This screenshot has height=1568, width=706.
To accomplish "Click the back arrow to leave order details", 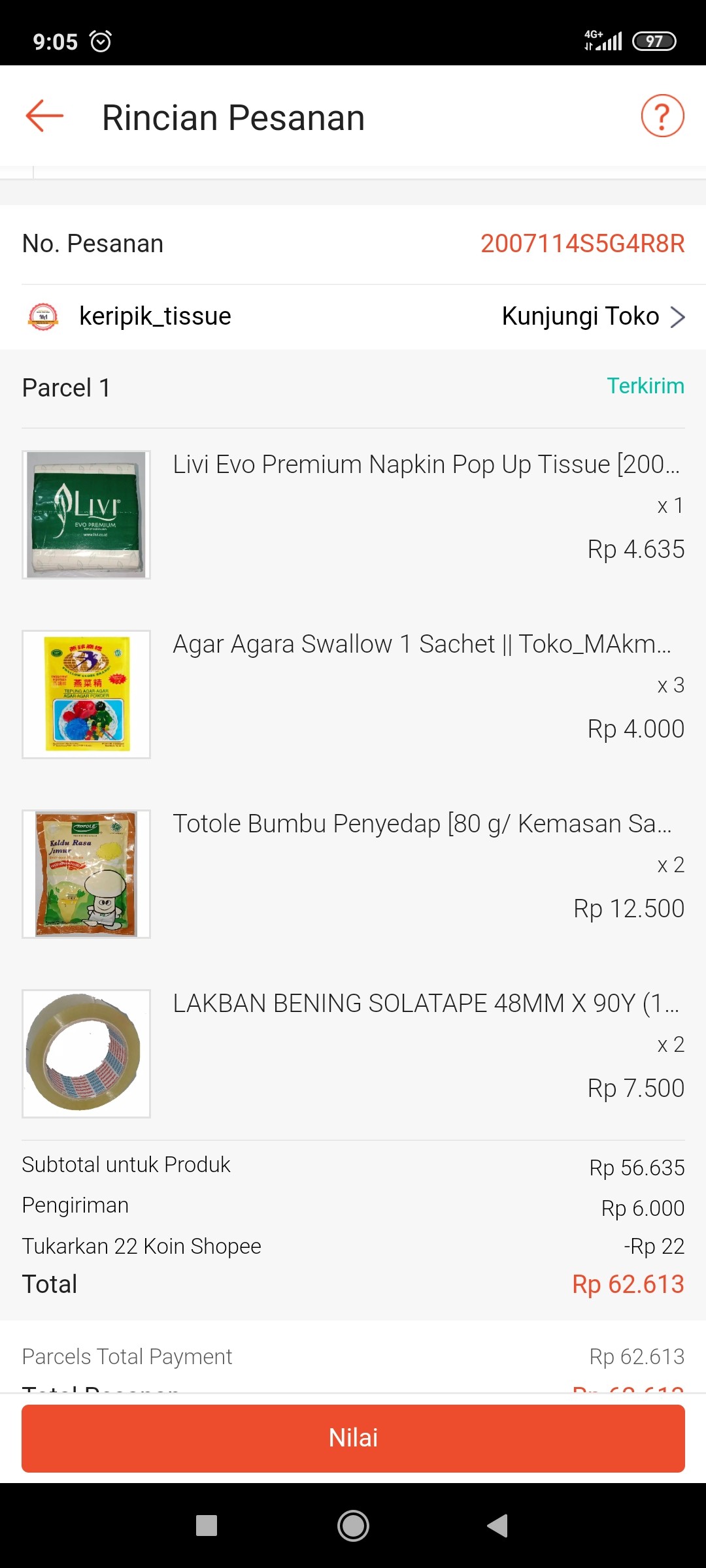I will (43, 118).
